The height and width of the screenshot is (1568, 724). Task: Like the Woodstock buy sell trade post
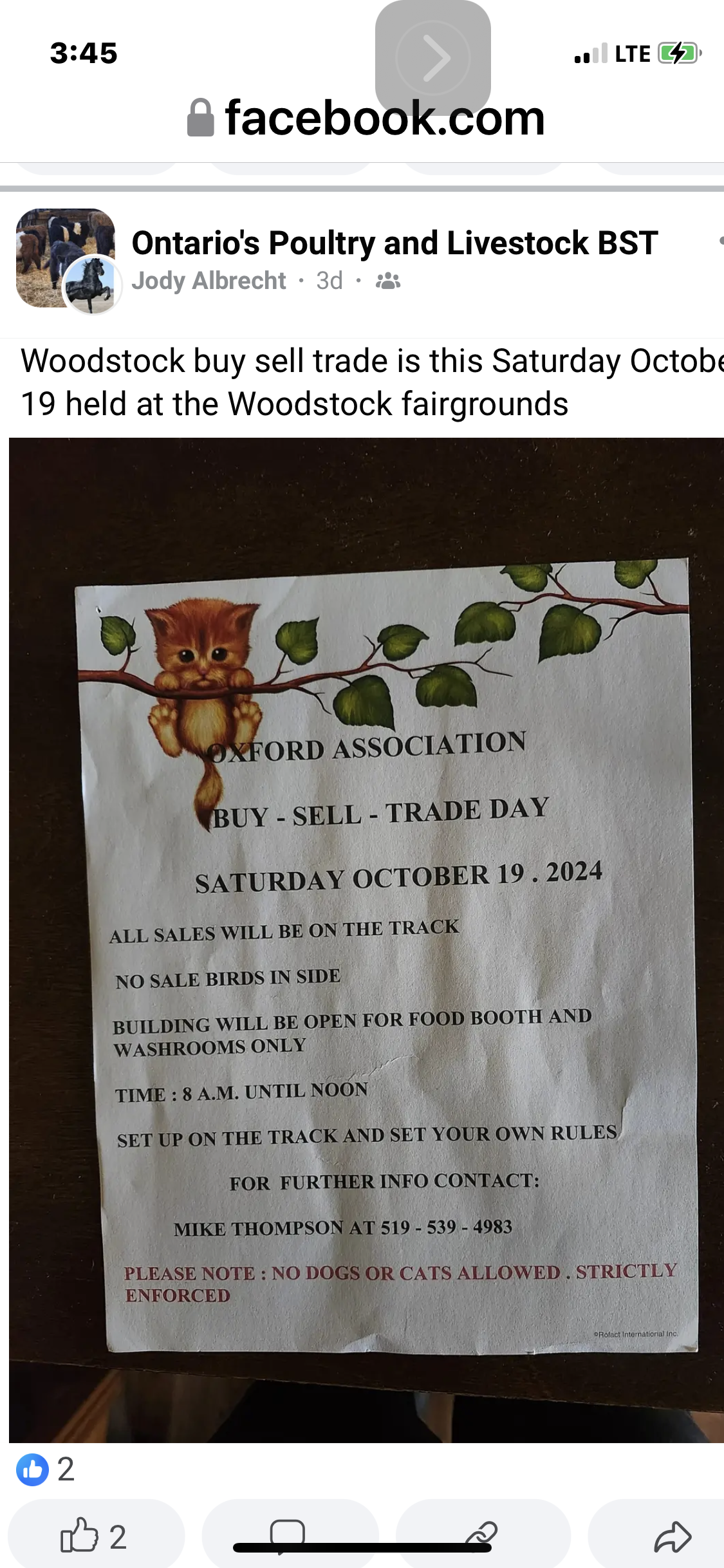95,1537
